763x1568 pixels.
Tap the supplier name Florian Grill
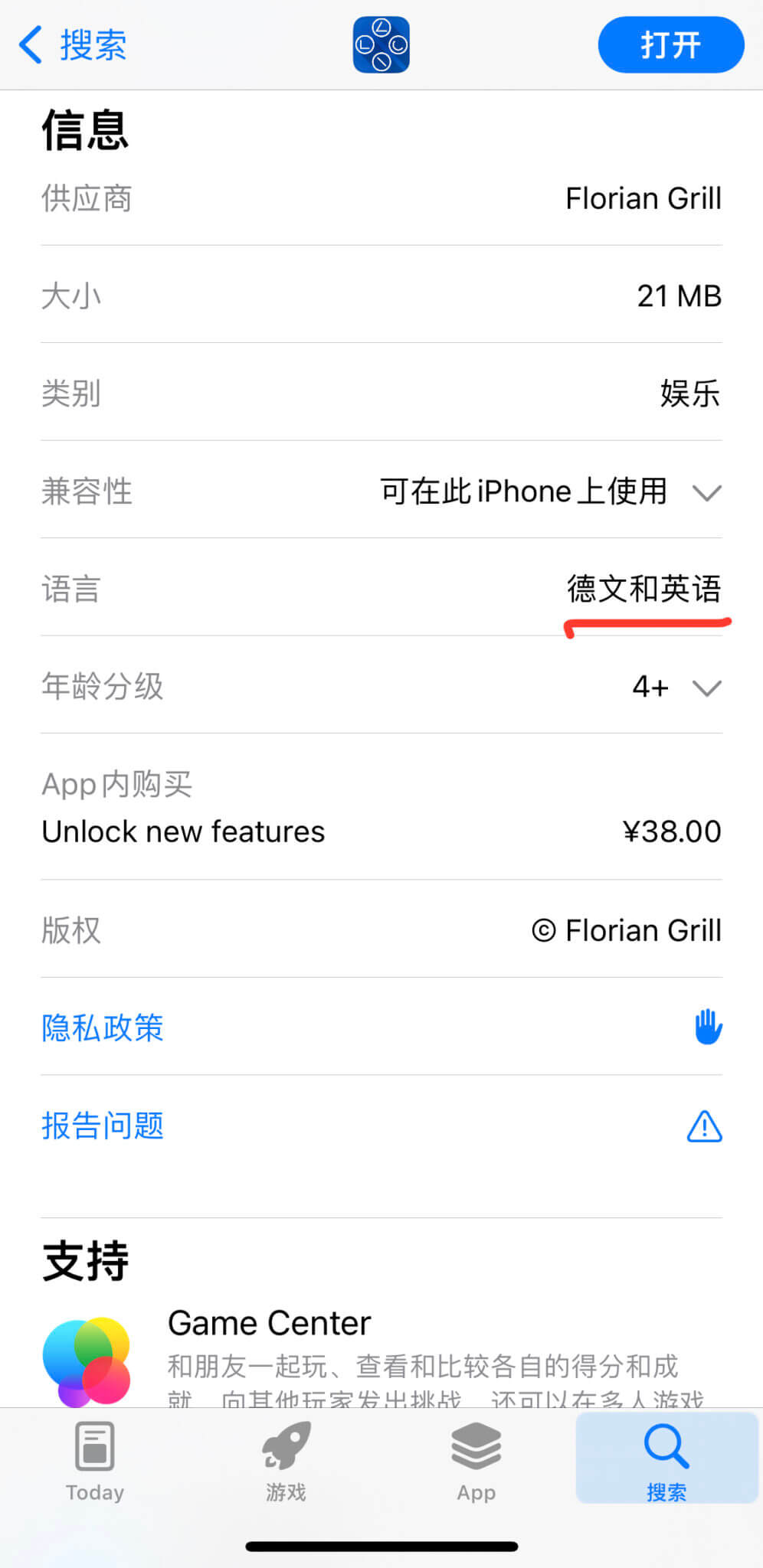click(643, 198)
